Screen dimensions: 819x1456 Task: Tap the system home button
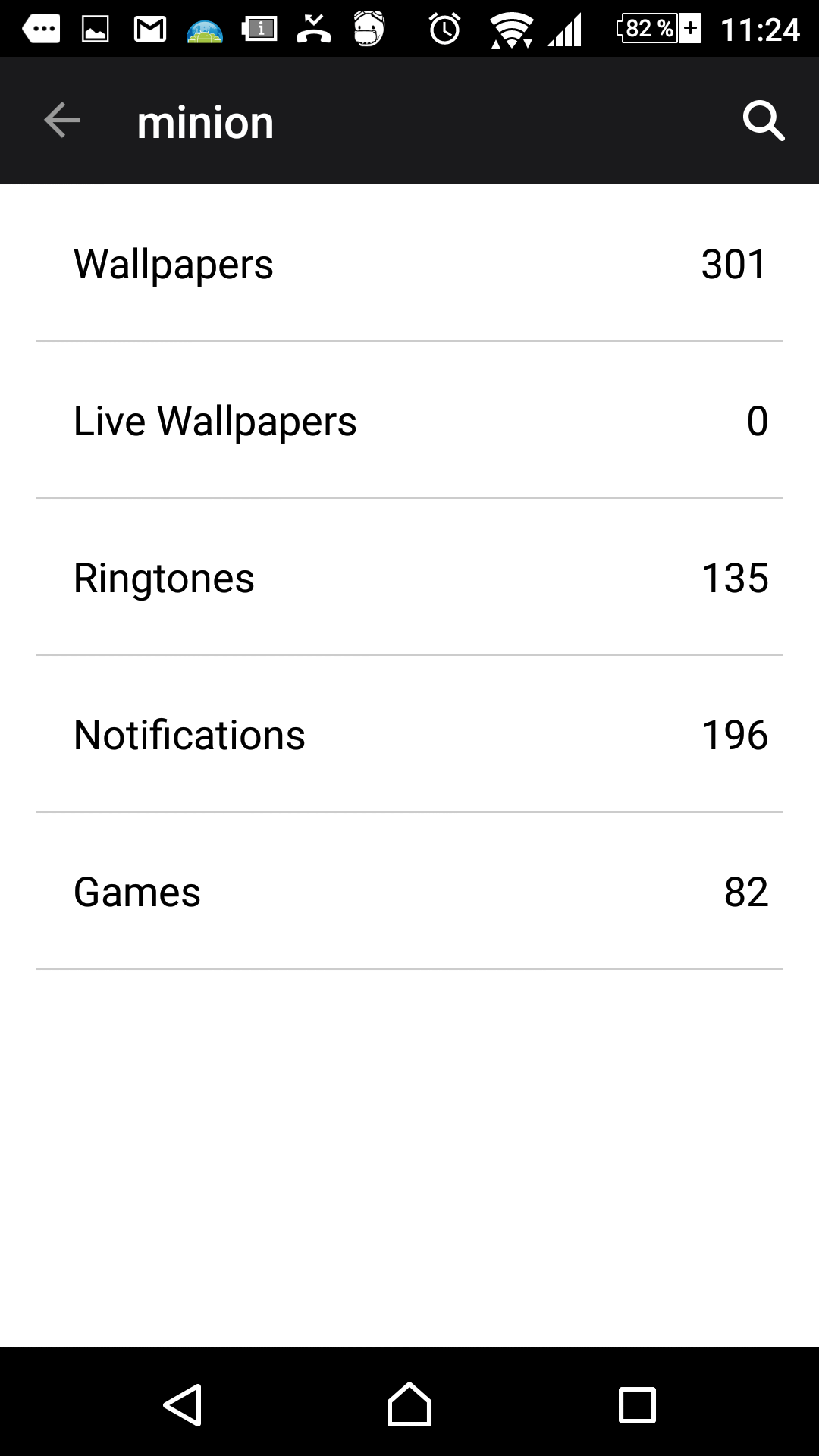click(409, 1404)
